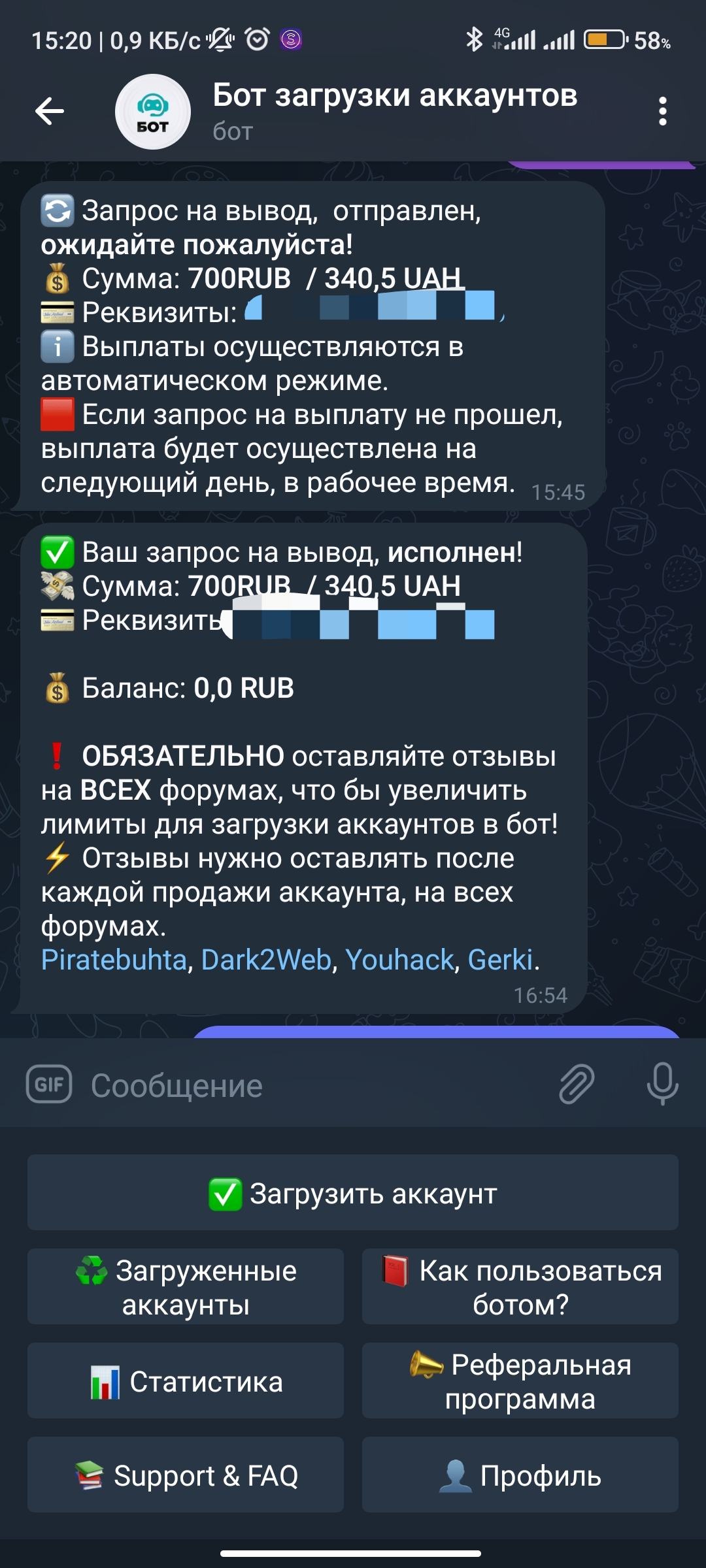
Task: Tap the microphone voice message icon
Action: tap(662, 1085)
